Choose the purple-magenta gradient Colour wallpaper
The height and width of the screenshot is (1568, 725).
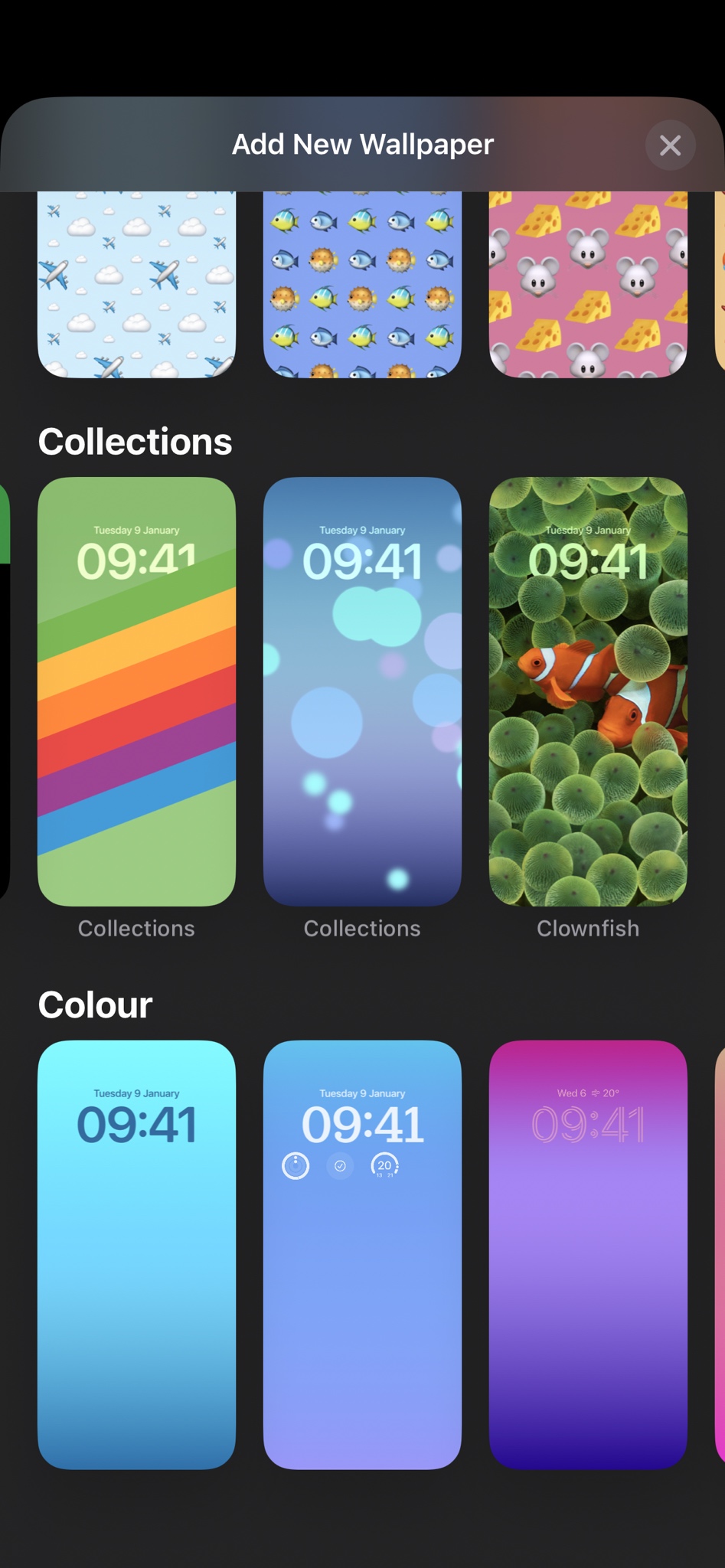coord(588,1254)
